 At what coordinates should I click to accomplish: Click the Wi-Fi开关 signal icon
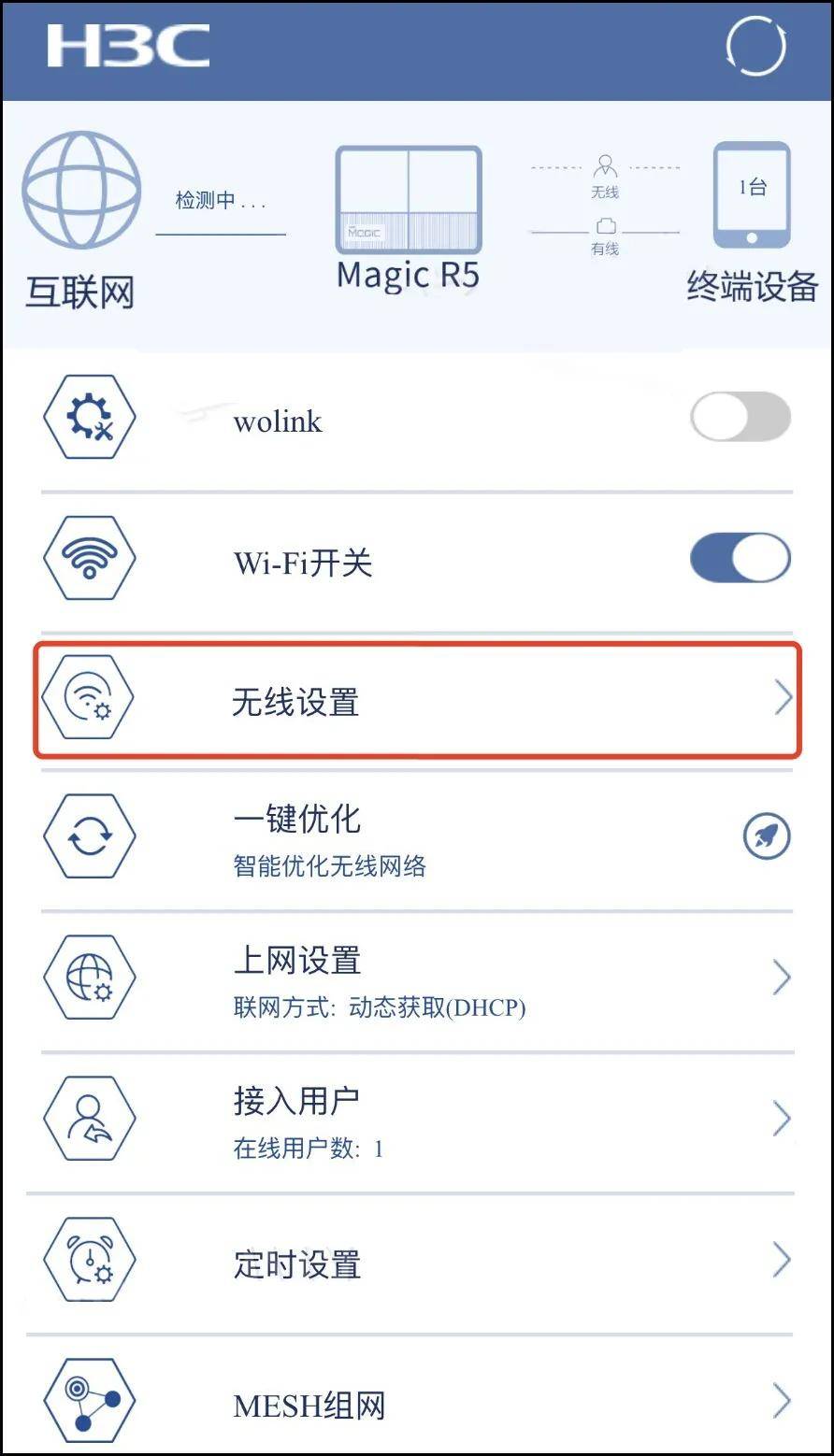coord(88,558)
